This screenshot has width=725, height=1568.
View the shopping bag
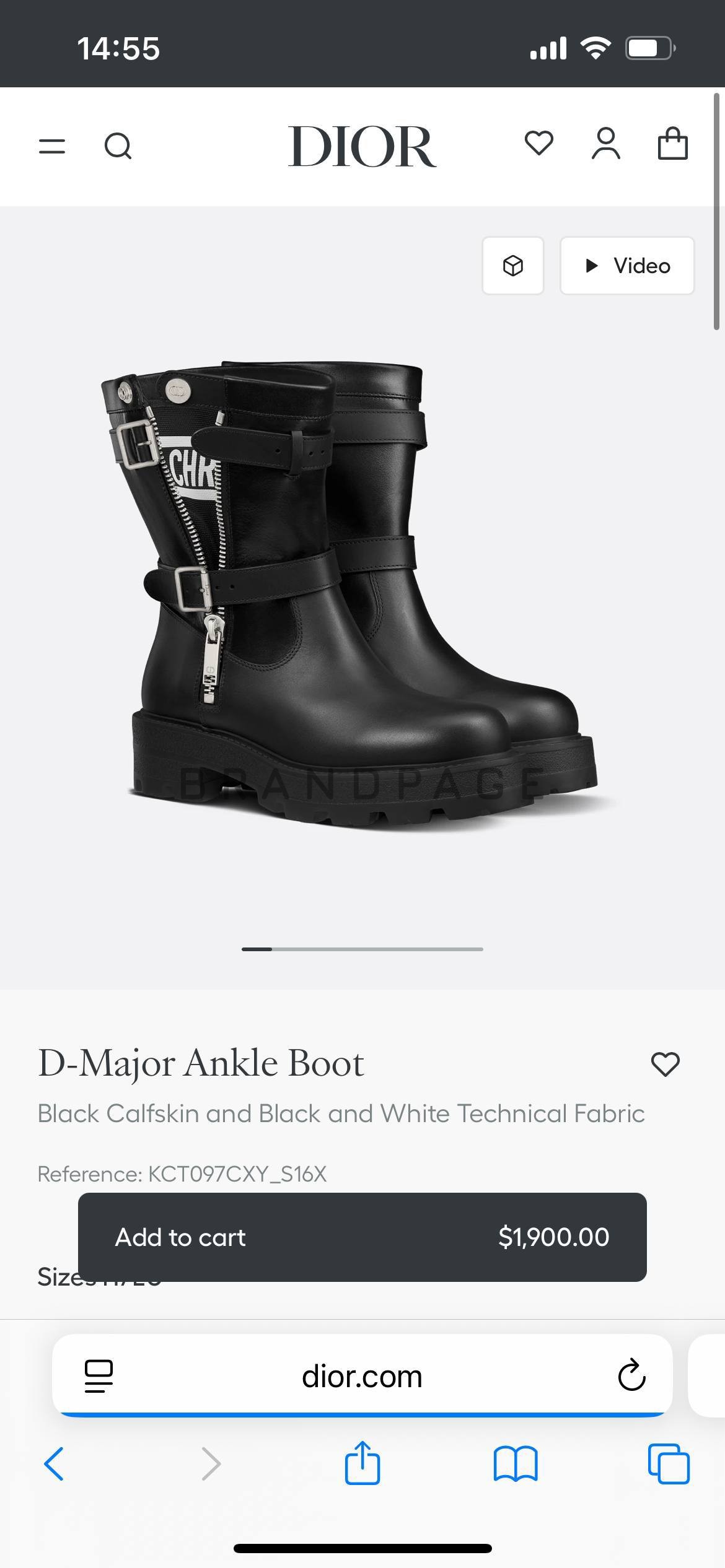[x=672, y=144]
